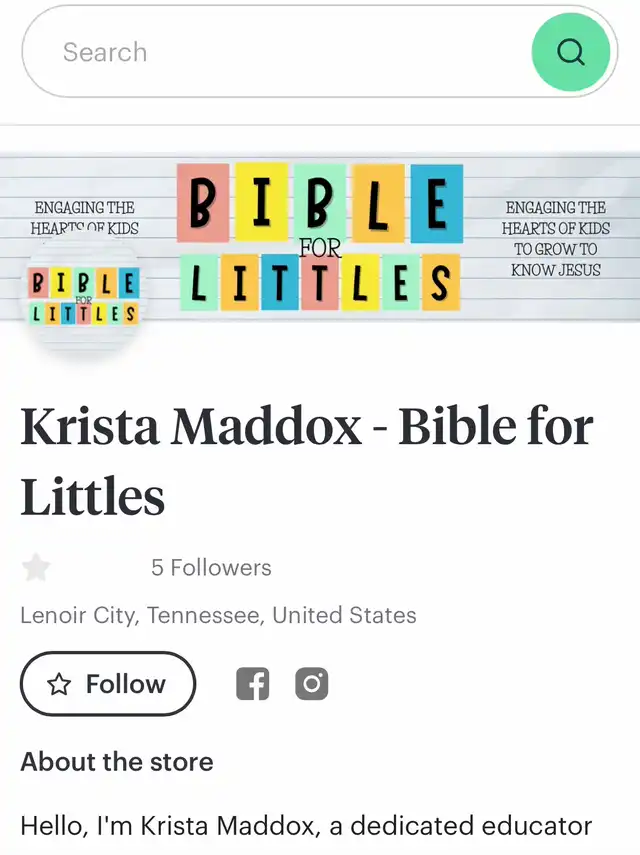The image size is (640, 855).
Task: Open the store's Facebook page
Action: tap(252, 684)
